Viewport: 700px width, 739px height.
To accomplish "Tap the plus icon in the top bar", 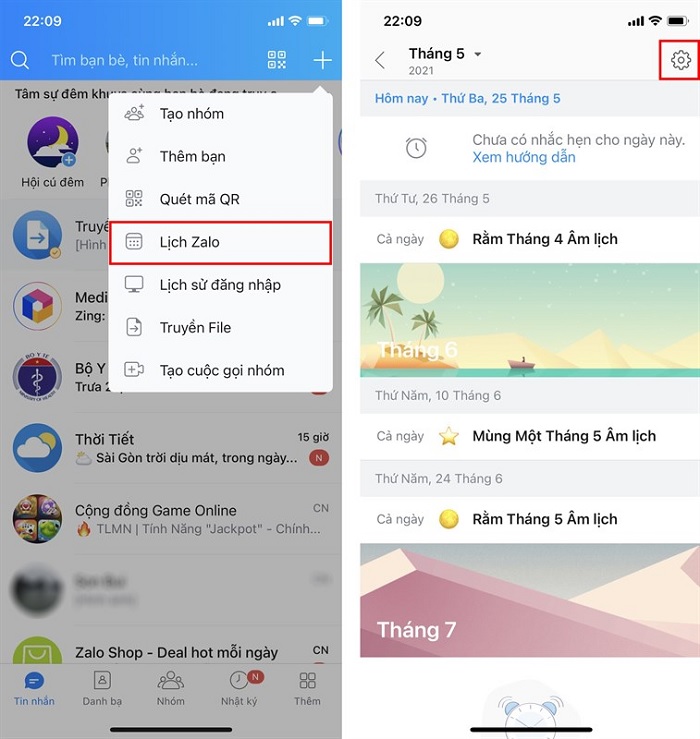I will pos(322,60).
